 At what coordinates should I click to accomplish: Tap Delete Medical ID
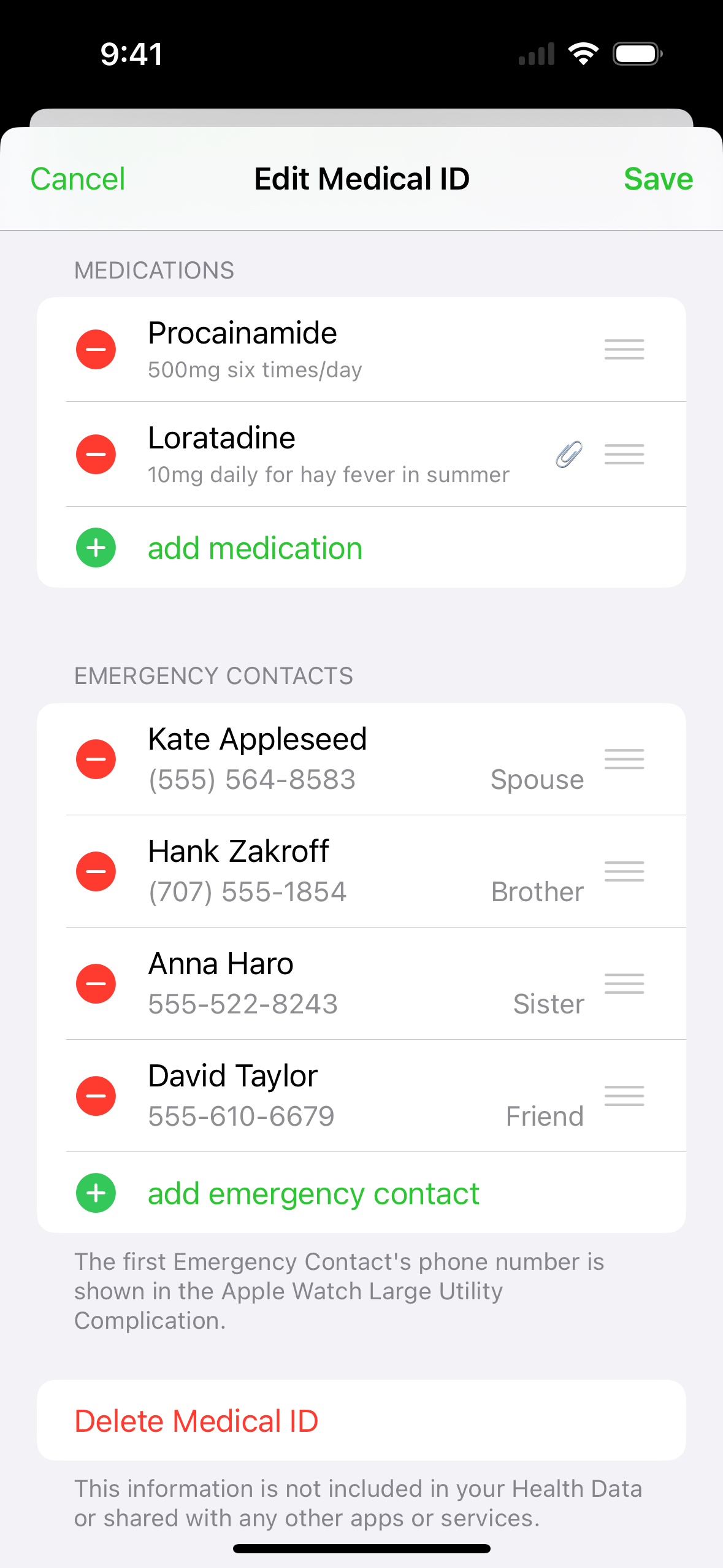coord(196,1421)
